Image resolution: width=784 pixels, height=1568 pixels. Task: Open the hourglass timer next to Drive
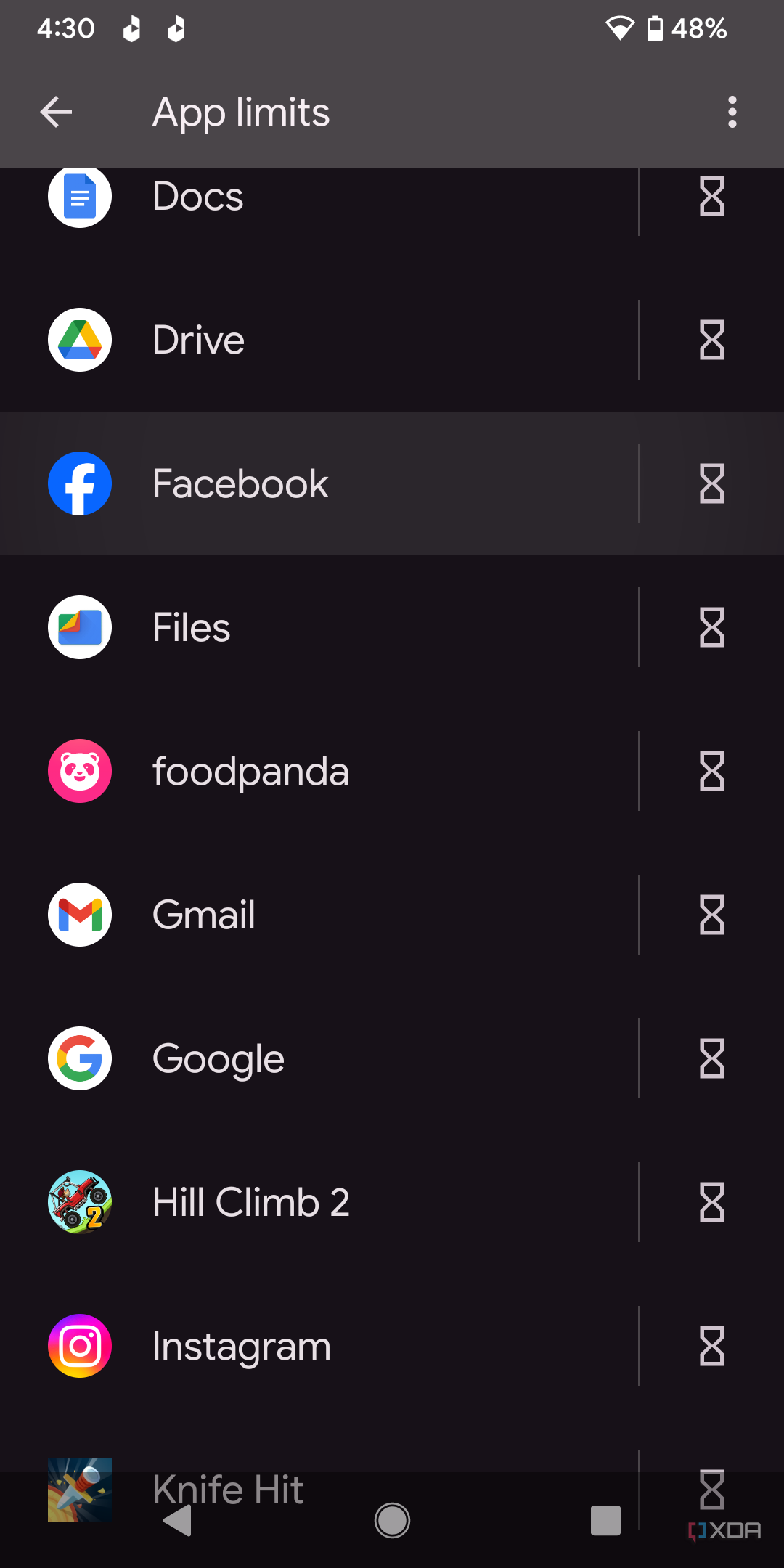pyautogui.click(x=711, y=339)
